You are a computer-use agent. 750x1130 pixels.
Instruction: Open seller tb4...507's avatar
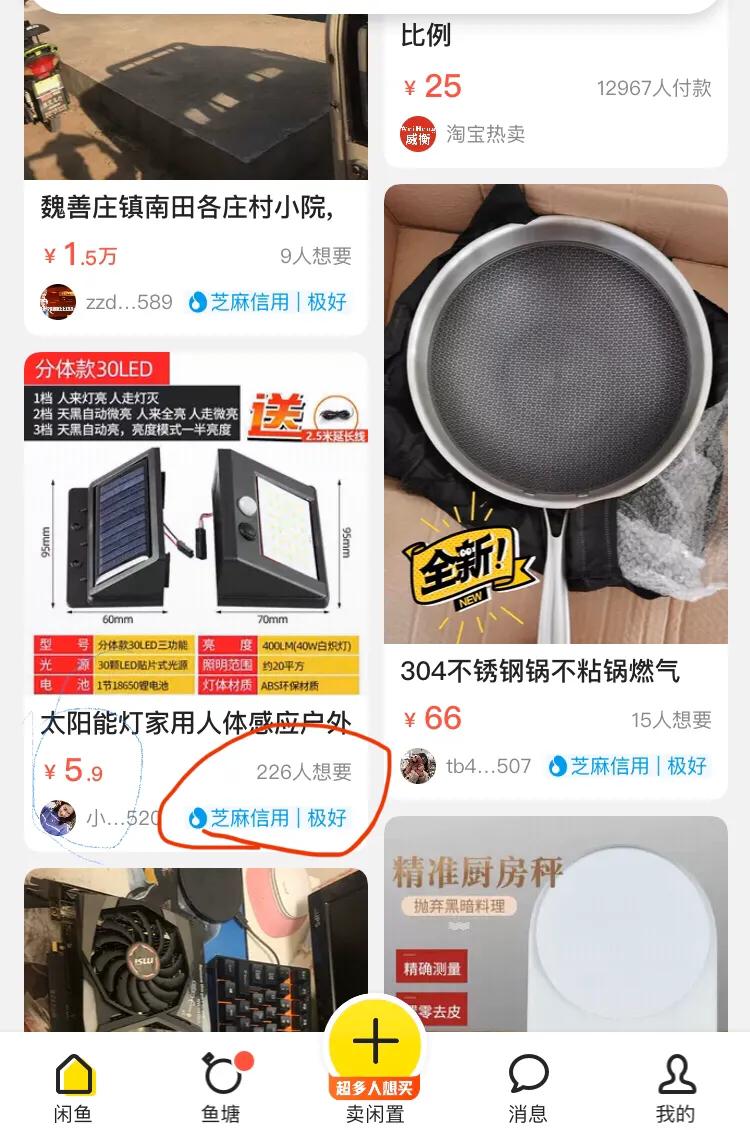tap(417, 766)
